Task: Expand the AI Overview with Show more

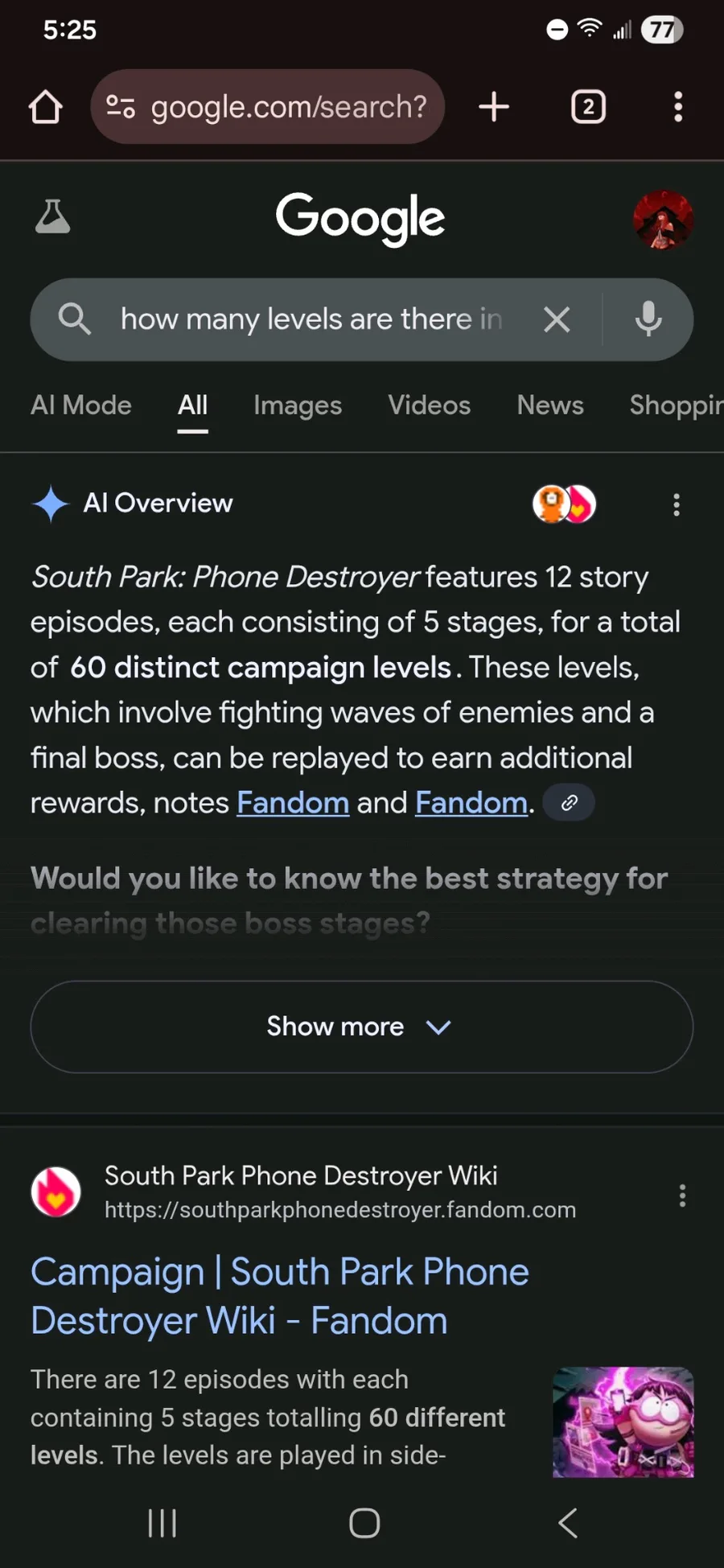Action: pos(361,1027)
